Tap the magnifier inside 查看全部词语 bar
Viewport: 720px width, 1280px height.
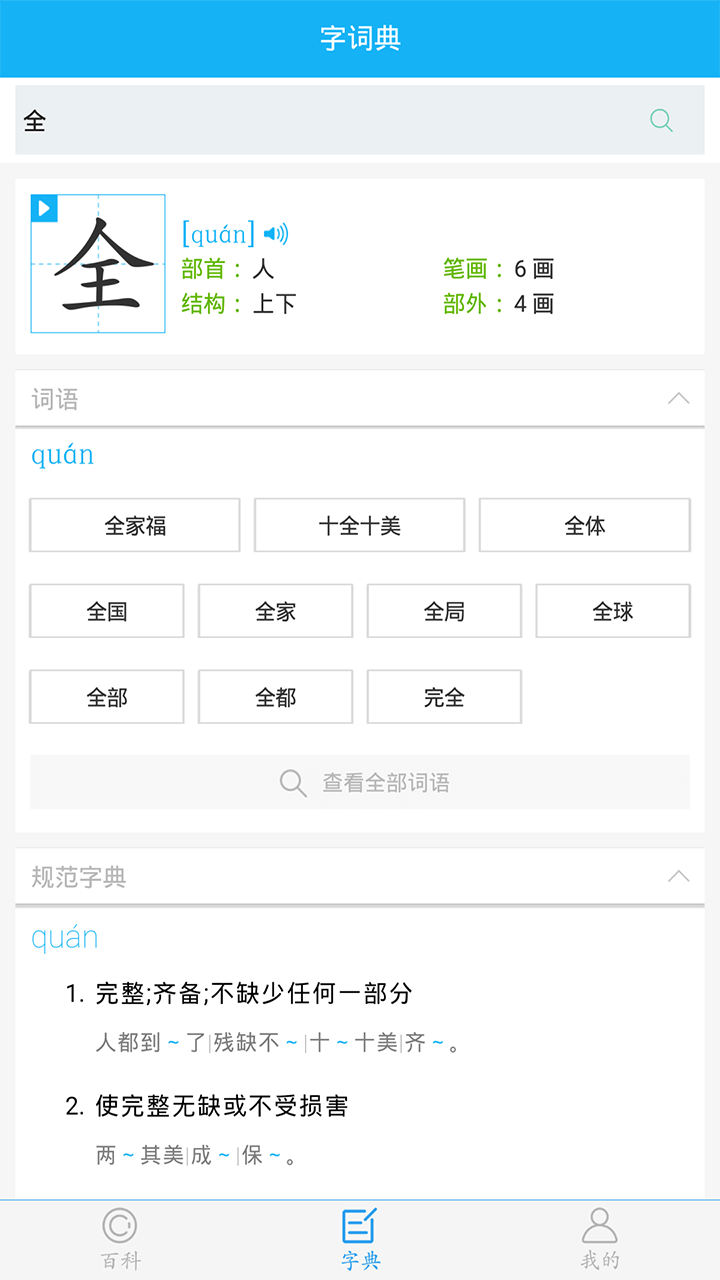(292, 782)
